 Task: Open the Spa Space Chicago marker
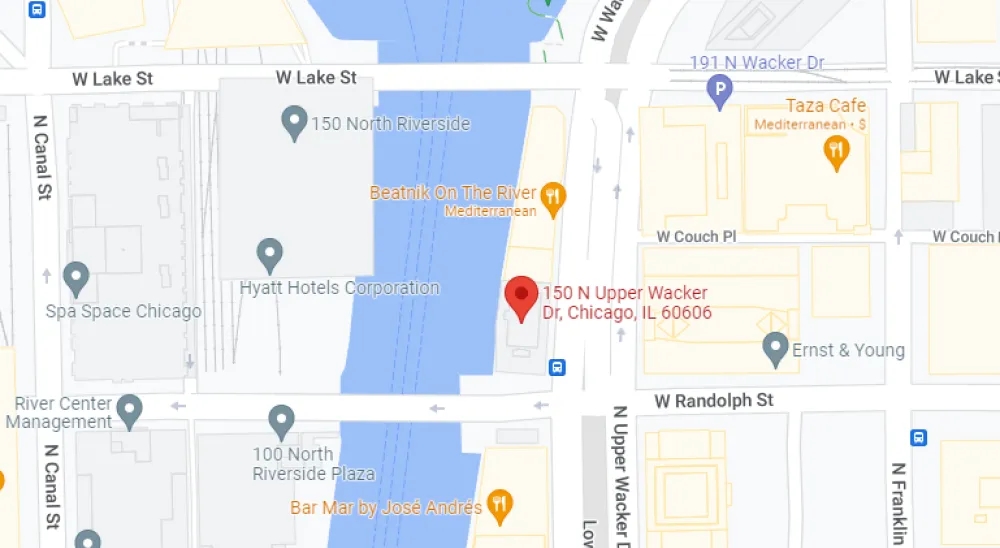click(76, 277)
